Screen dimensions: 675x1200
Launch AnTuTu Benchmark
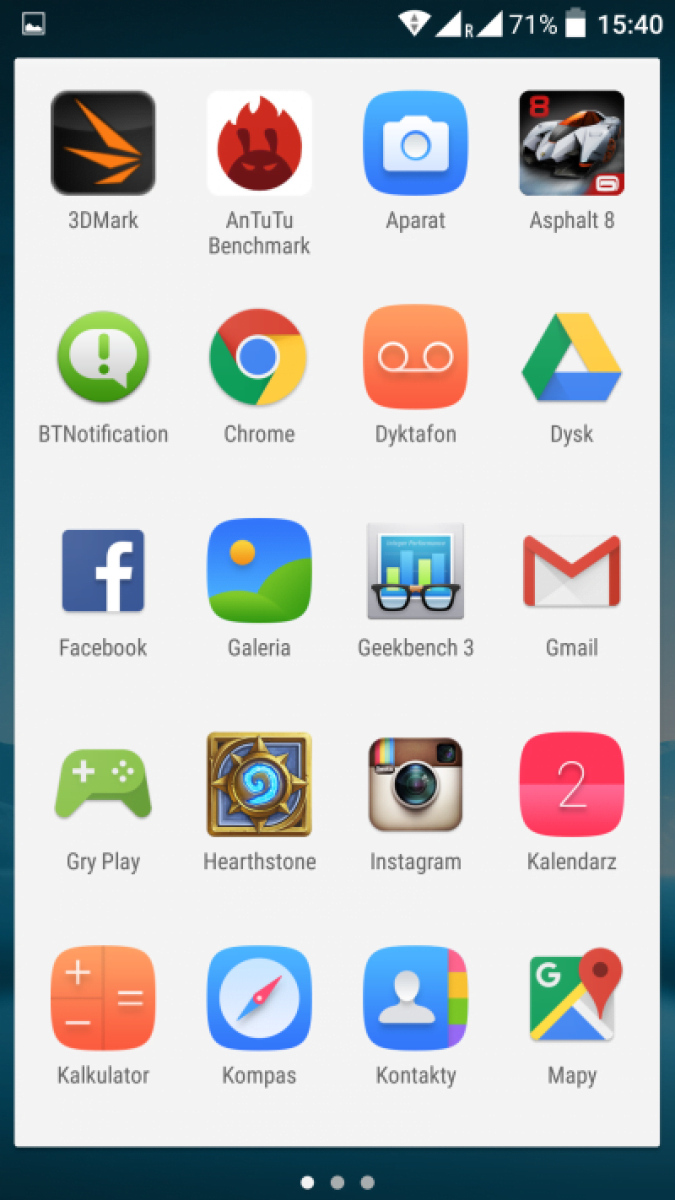coord(259,143)
